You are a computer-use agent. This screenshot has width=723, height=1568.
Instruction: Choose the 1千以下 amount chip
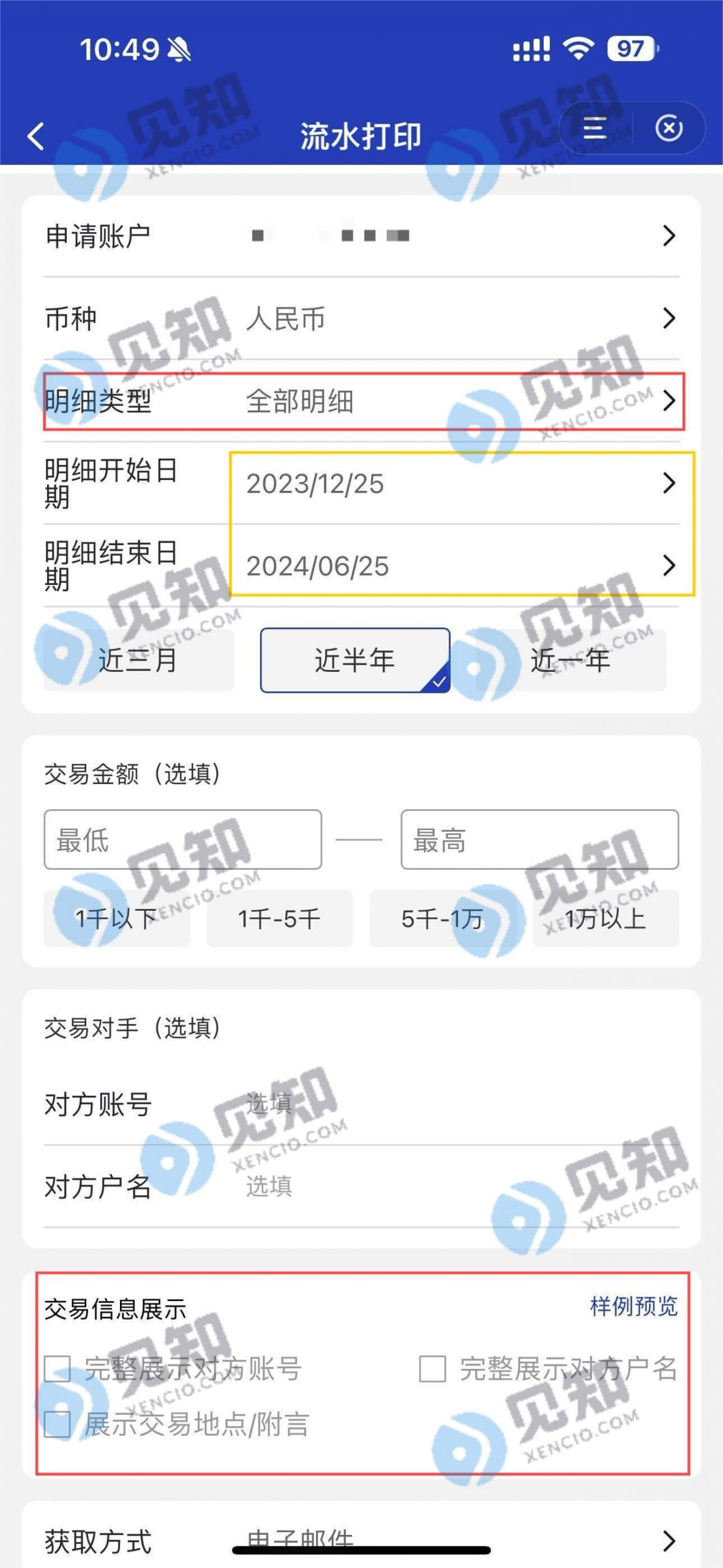coord(116,919)
